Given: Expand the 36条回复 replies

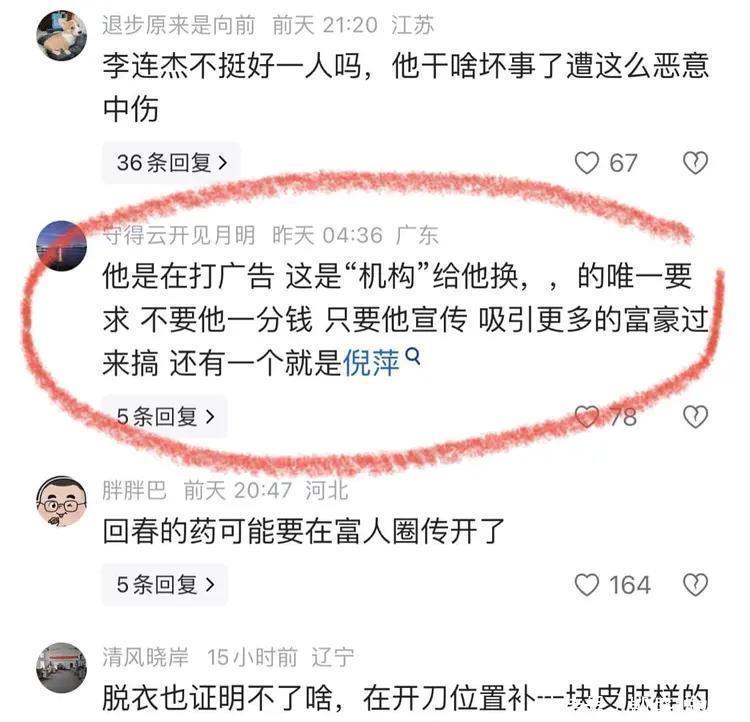Looking at the screenshot, I should click(x=171, y=163).
